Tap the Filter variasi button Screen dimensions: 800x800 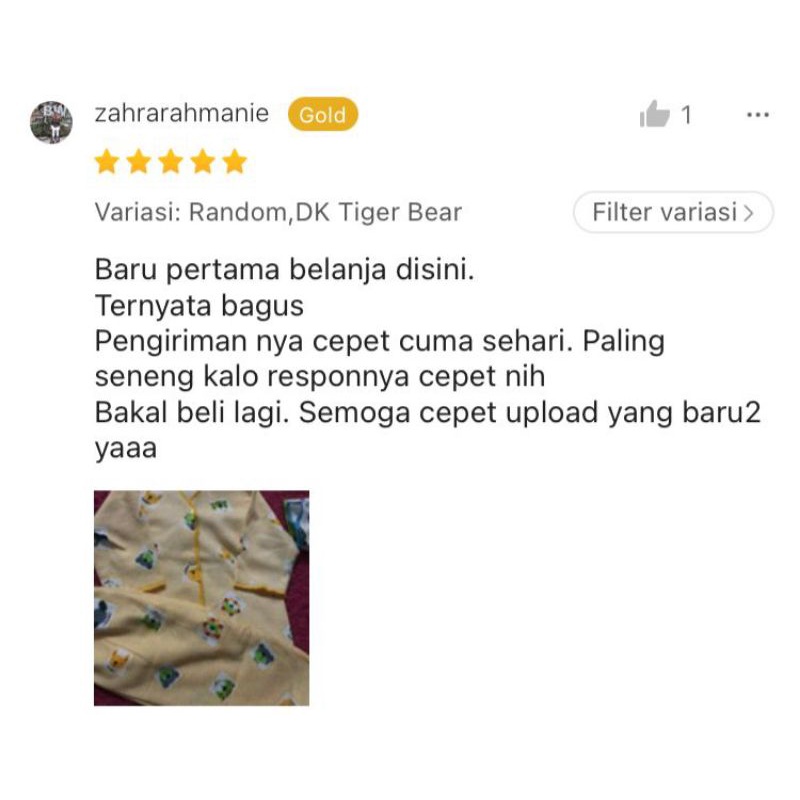point(672,212)
